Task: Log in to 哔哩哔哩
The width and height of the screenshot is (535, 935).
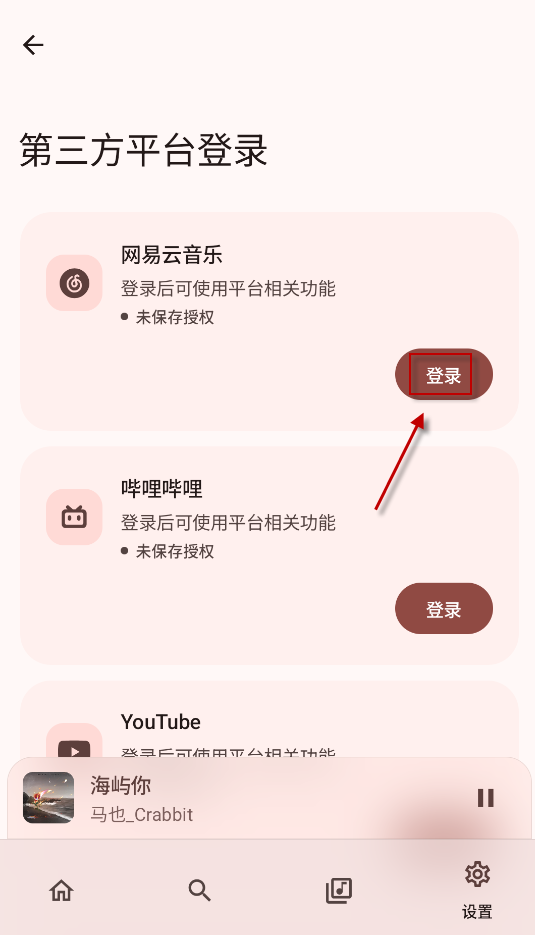Action: (x=444, y=609)
